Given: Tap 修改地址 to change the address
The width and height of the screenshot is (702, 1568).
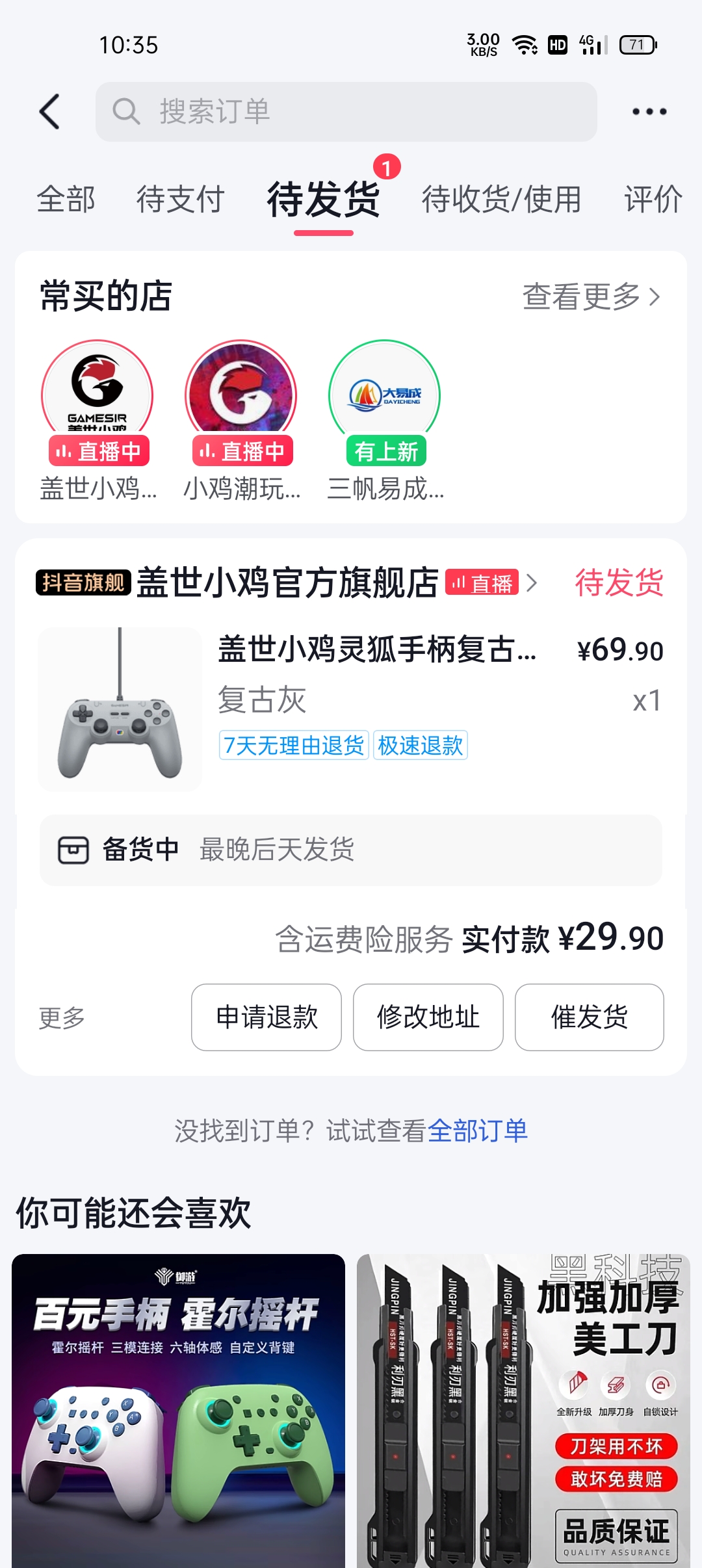Looking at the screenshot, I should pos(428,1017).
